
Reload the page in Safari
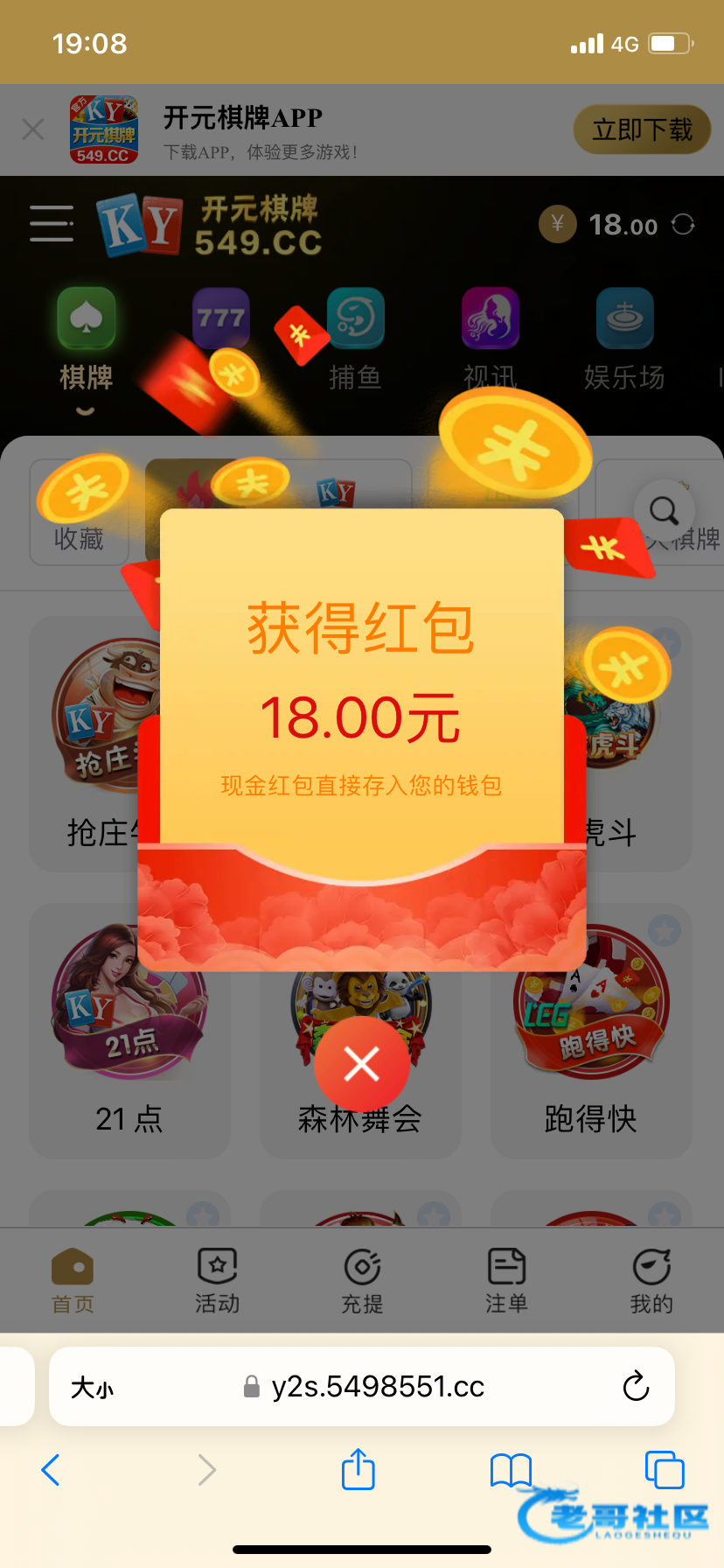click(636, 1387)
